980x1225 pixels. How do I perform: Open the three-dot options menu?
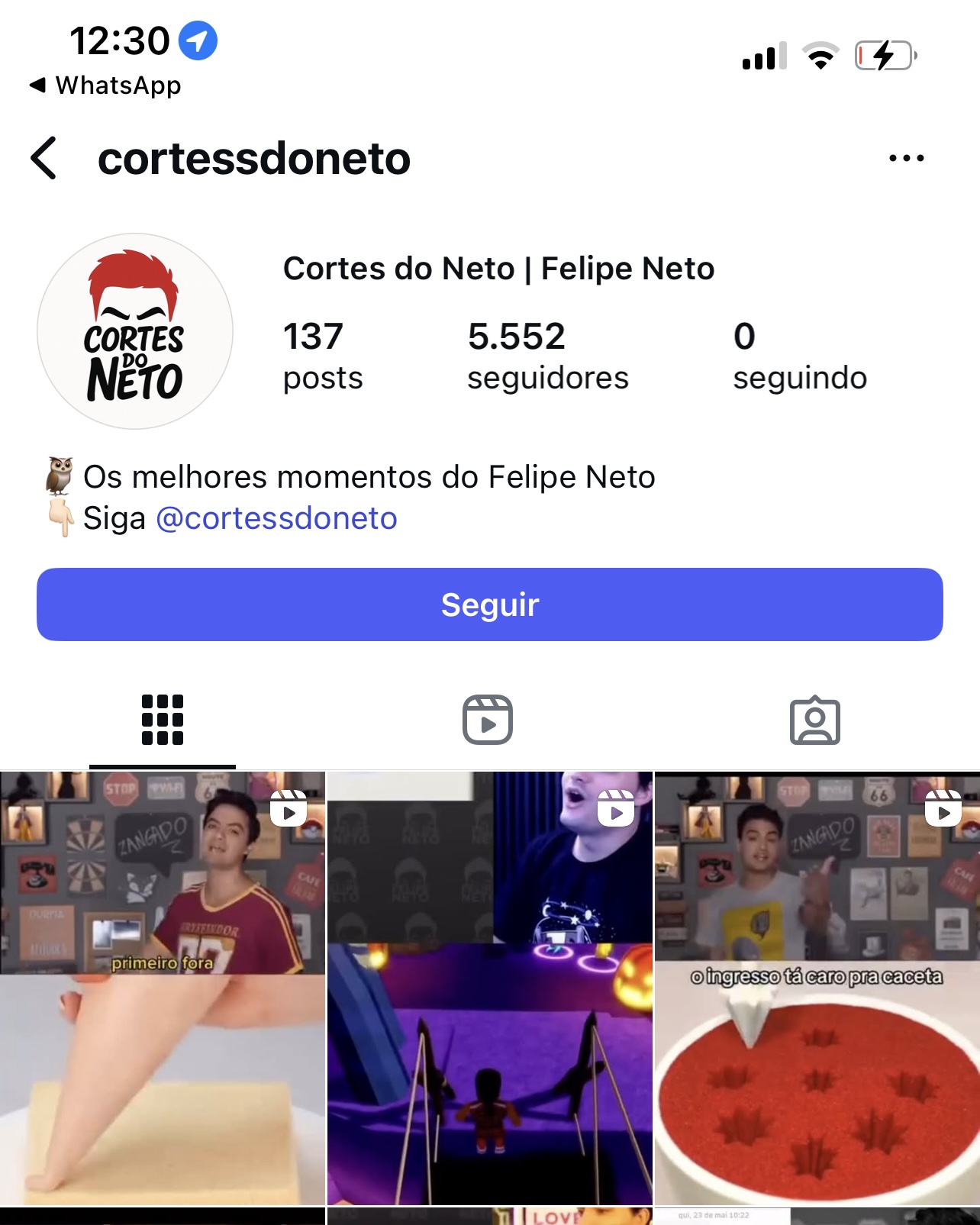pyautogui.click(x=906, y=158)
